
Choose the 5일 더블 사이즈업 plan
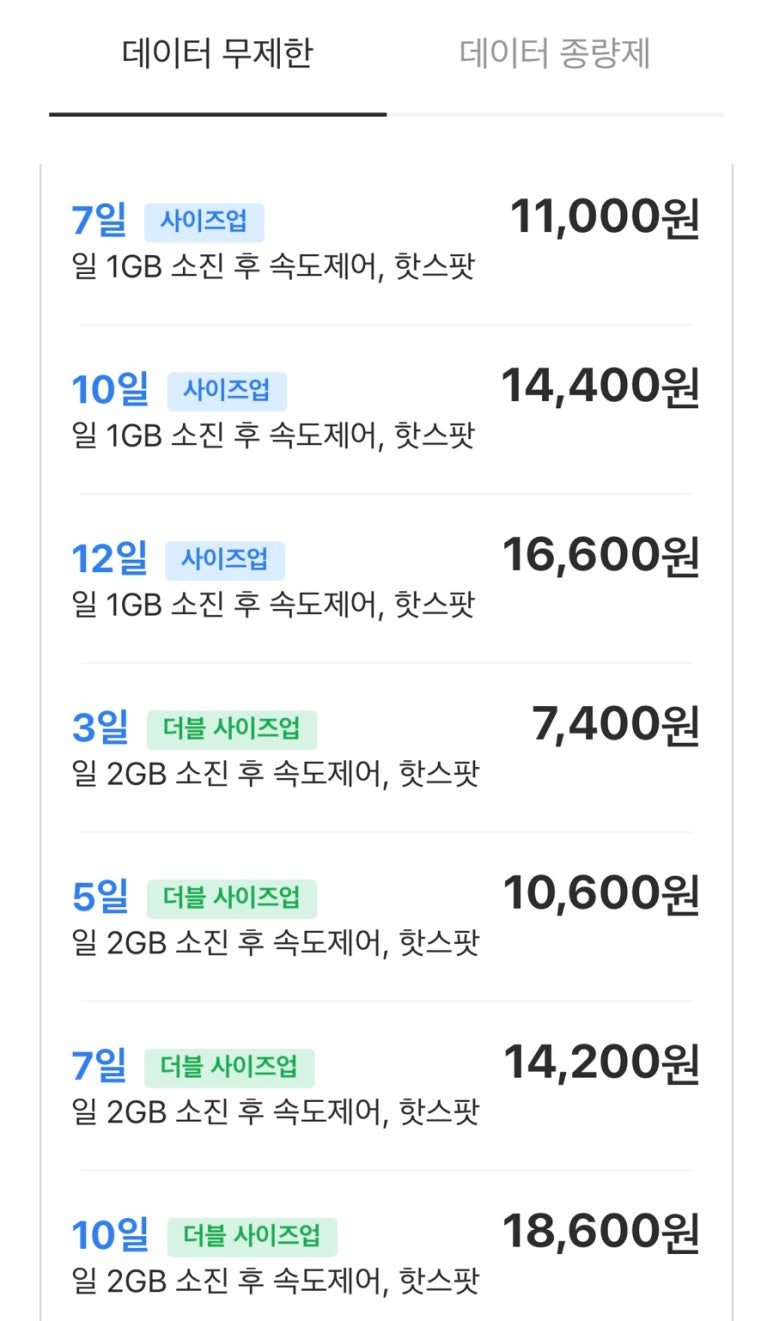tap(386, 917)
